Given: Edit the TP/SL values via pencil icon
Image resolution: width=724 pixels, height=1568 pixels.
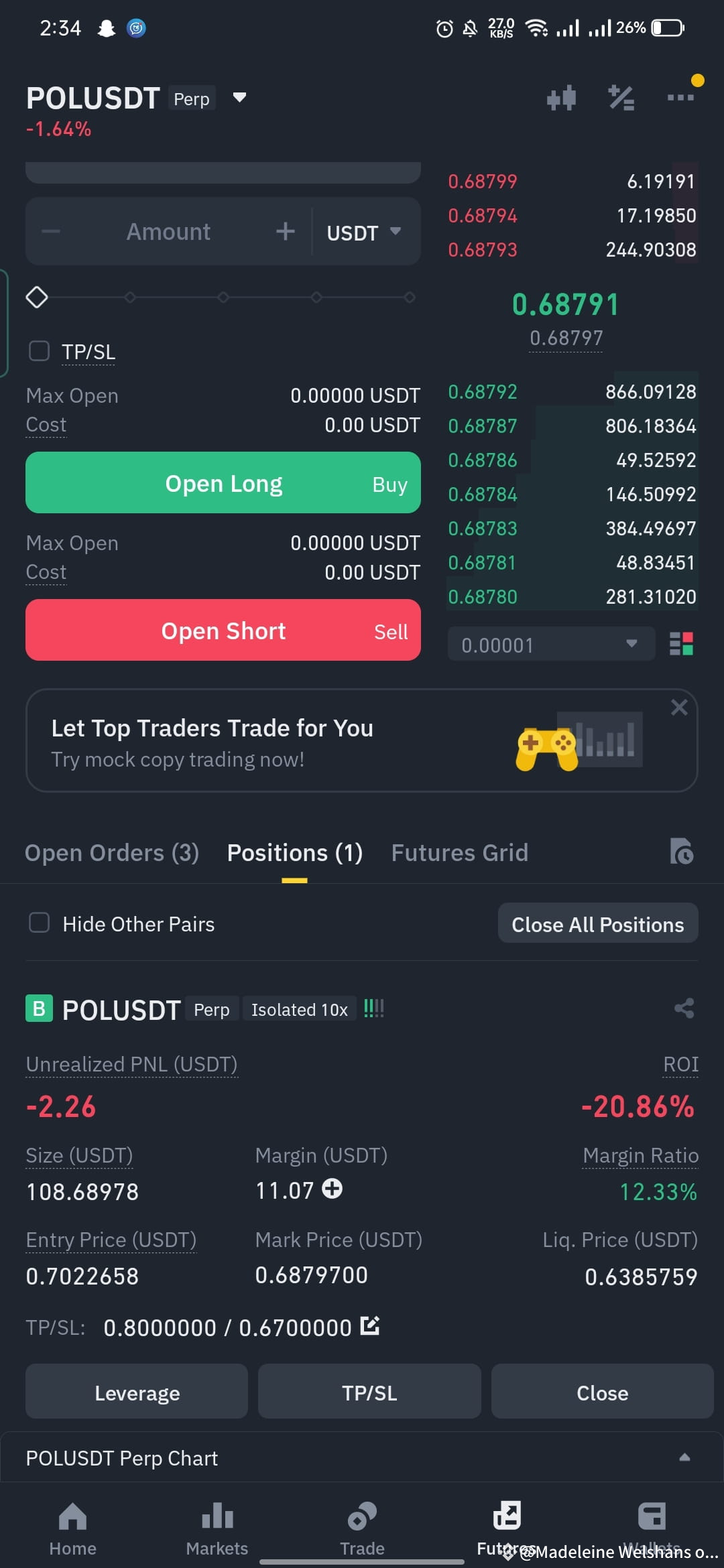Looking at the screenshot, I should point(369,1325).
